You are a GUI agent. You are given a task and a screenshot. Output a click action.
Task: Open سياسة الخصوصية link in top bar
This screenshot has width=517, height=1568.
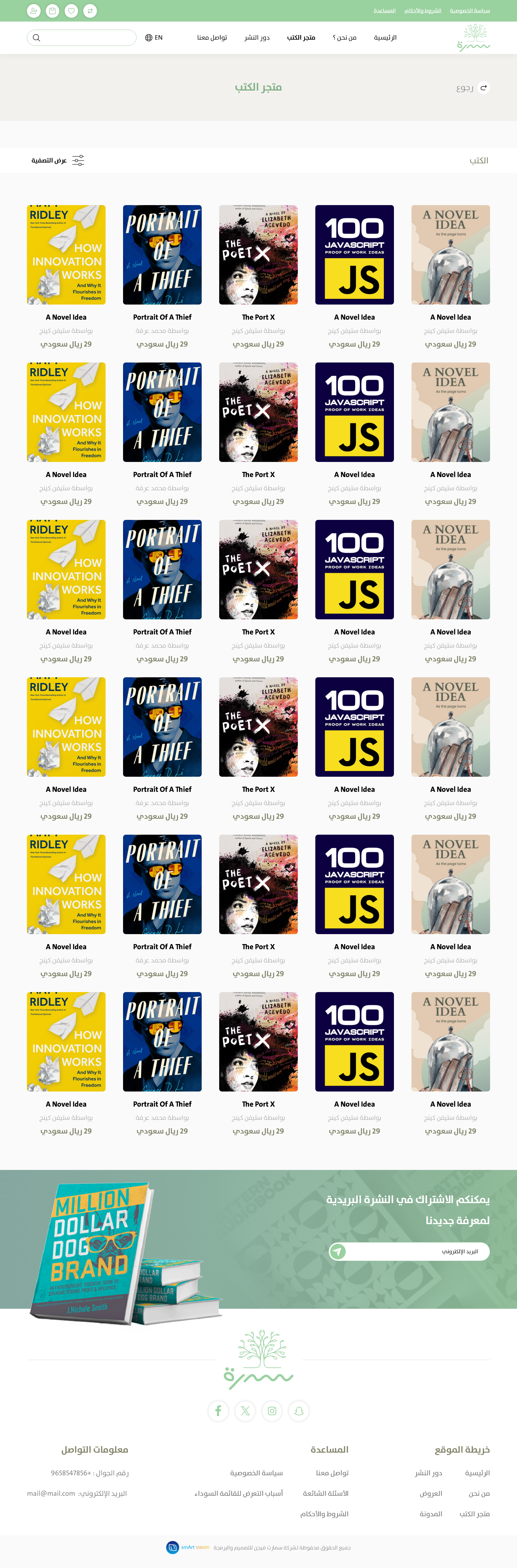coord(470,11)
